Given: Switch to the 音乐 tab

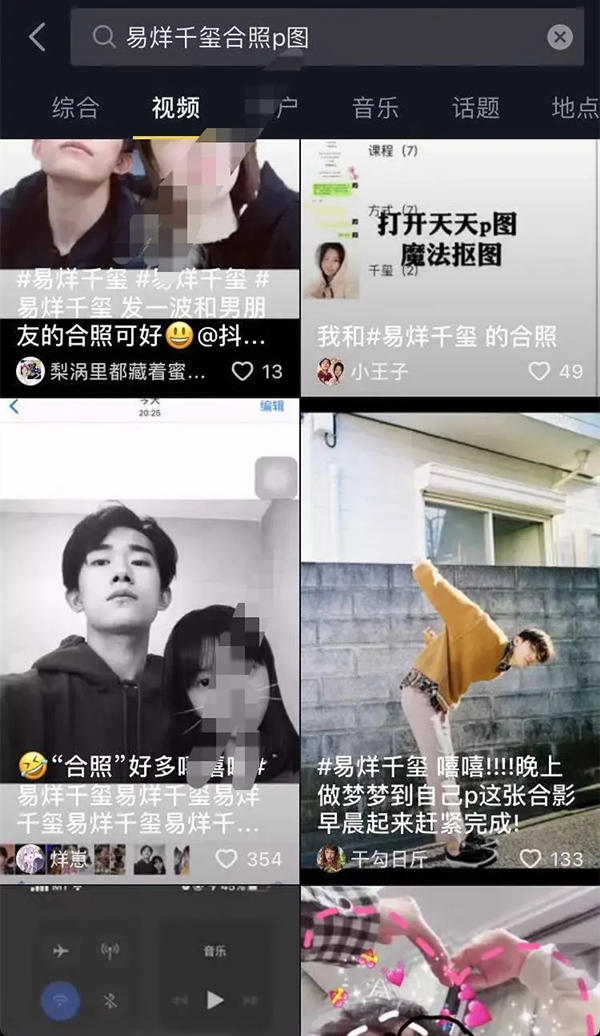Looking at the screenshot, I should click(375, 108).
